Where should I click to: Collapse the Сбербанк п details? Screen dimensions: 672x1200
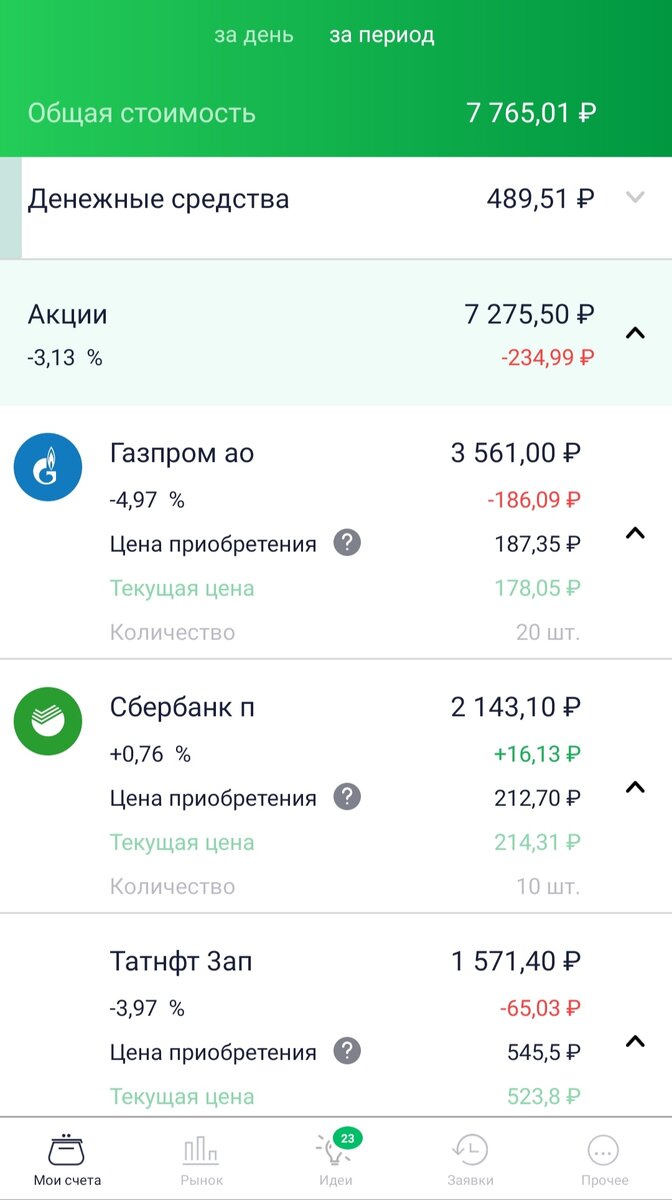(x=635, y=787)
